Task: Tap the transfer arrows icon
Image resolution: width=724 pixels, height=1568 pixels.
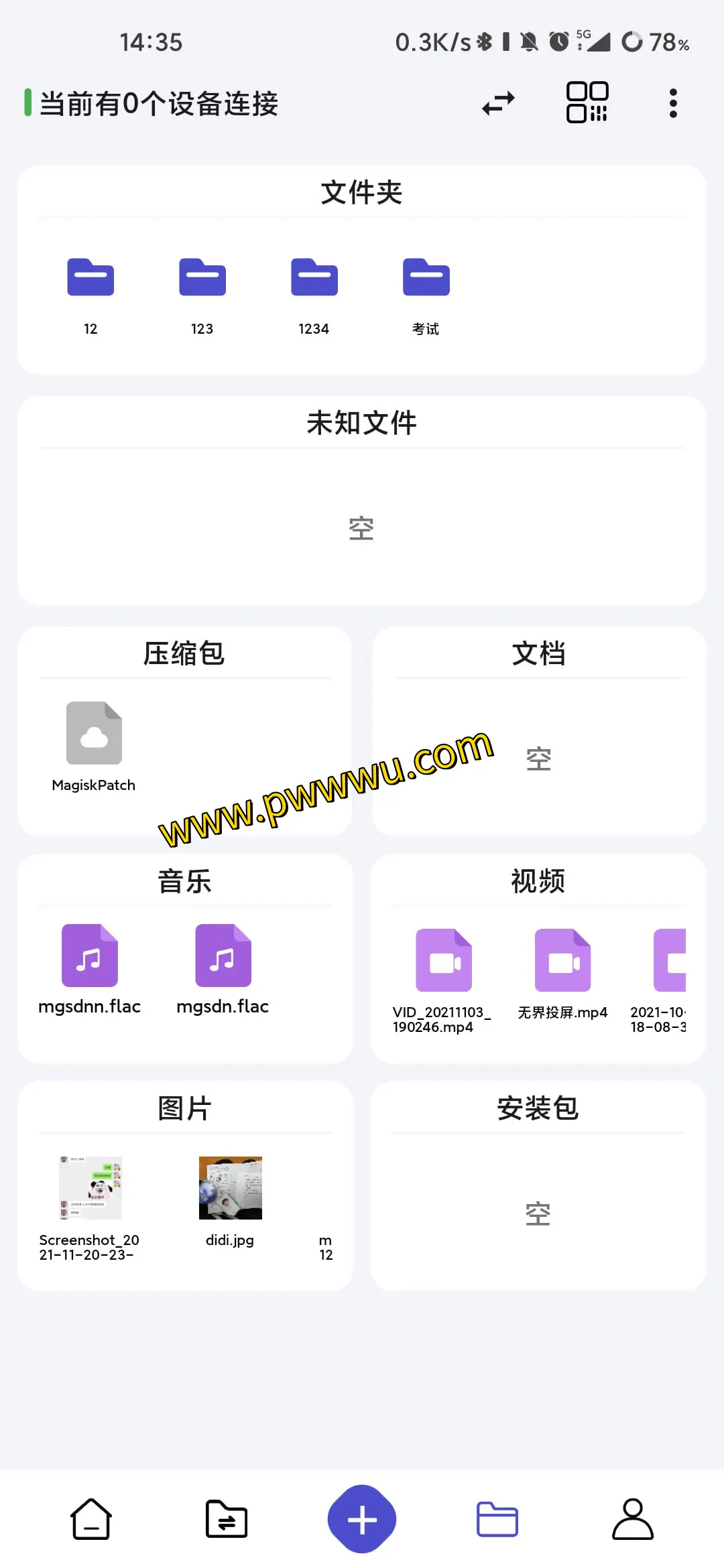Action: click(x=498, y=103)
